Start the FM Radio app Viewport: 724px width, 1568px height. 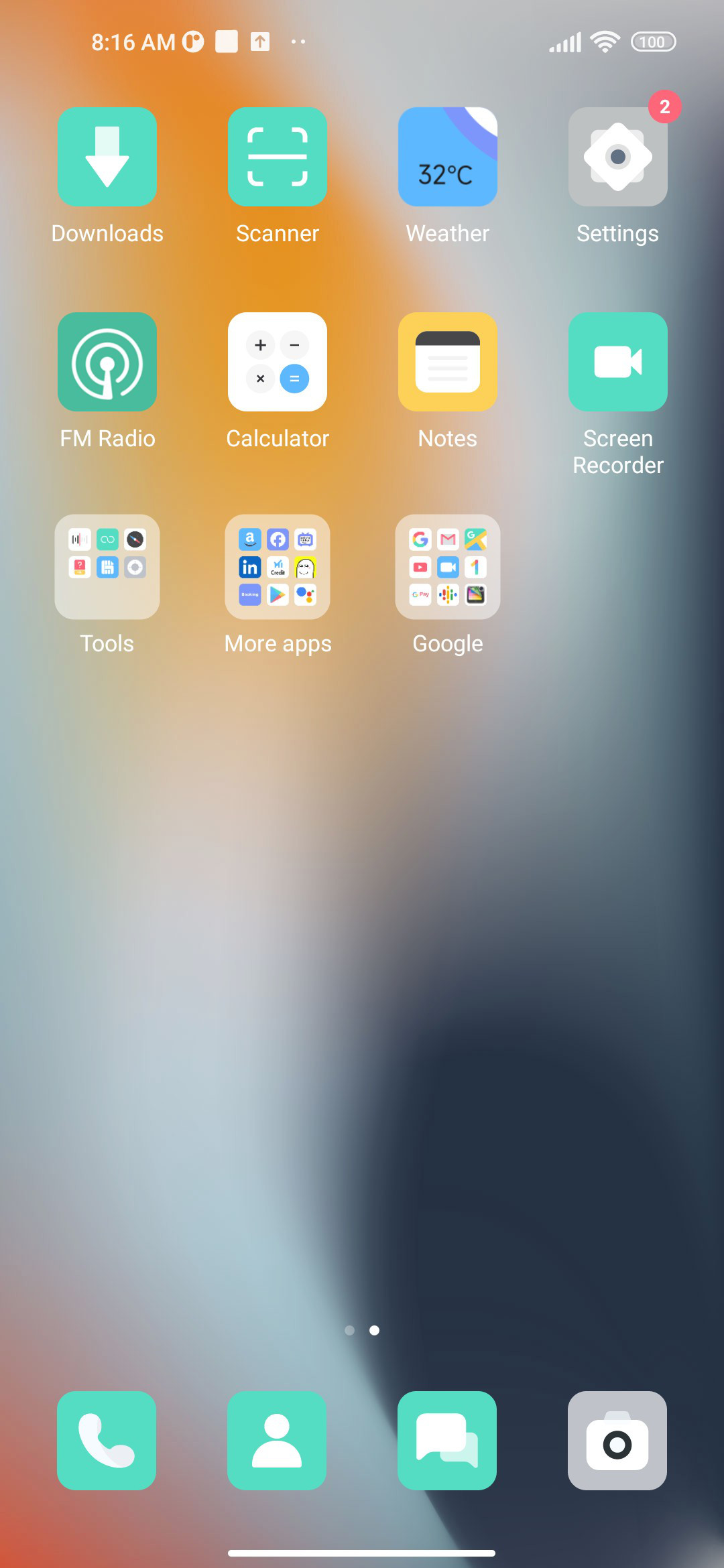107,362
